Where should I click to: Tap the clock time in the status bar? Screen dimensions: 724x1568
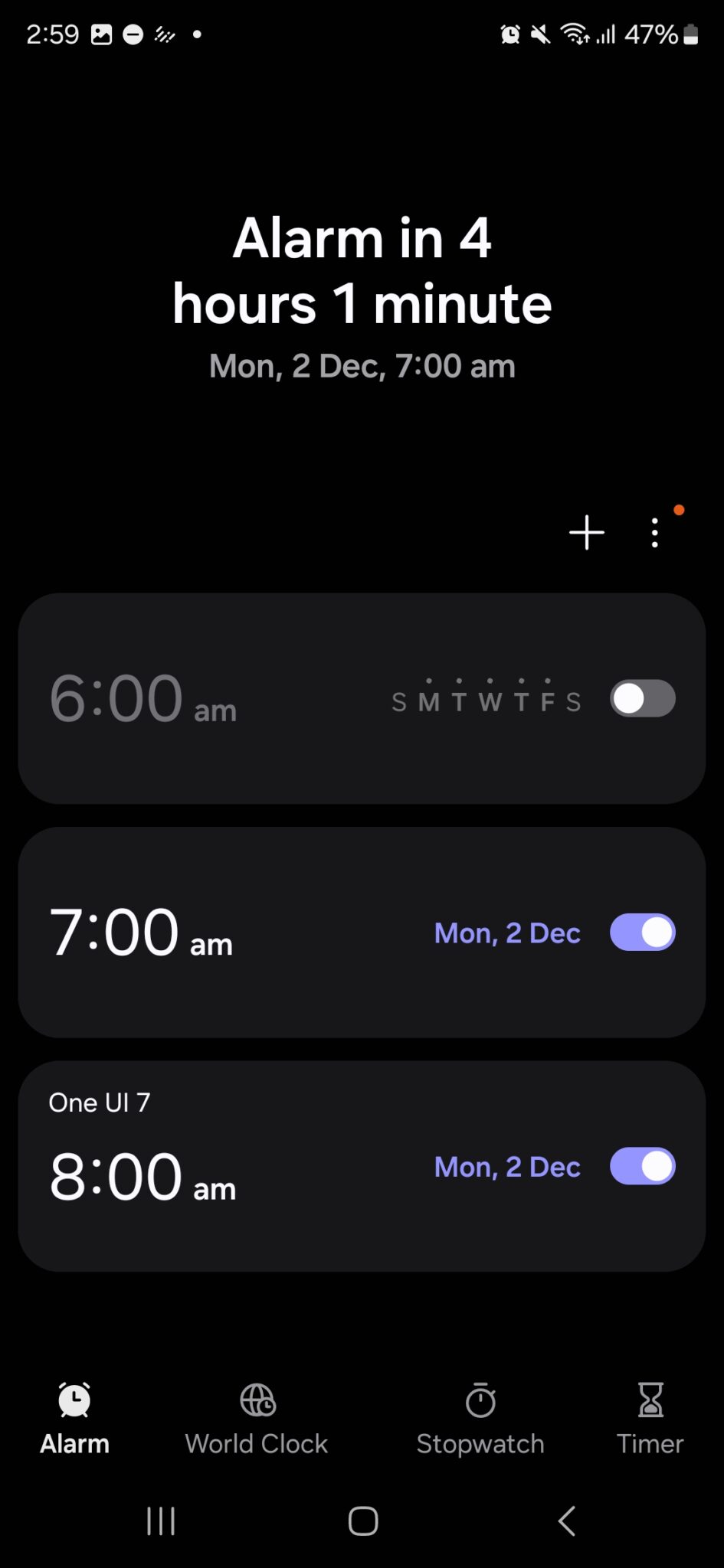(52, 34)
